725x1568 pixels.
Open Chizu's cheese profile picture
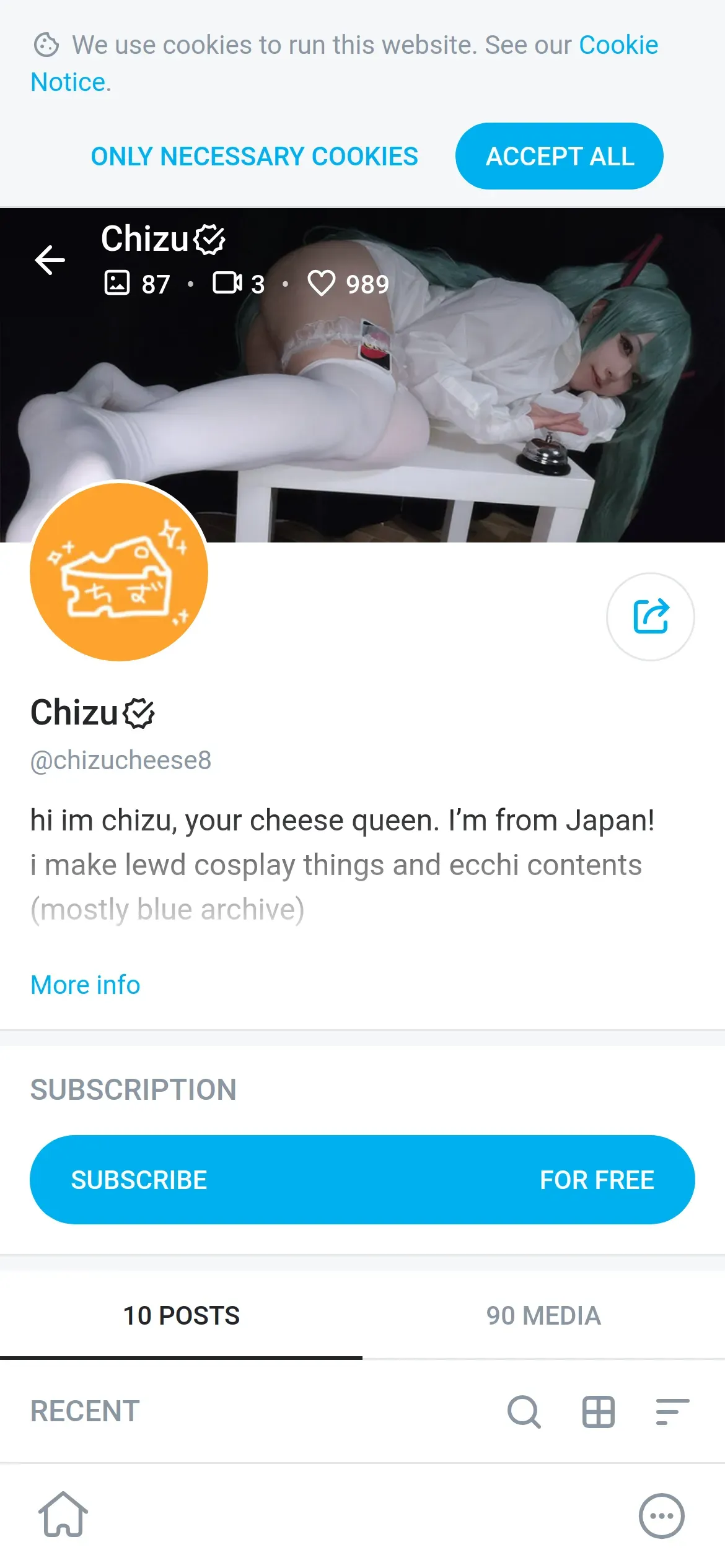[119, 572]
